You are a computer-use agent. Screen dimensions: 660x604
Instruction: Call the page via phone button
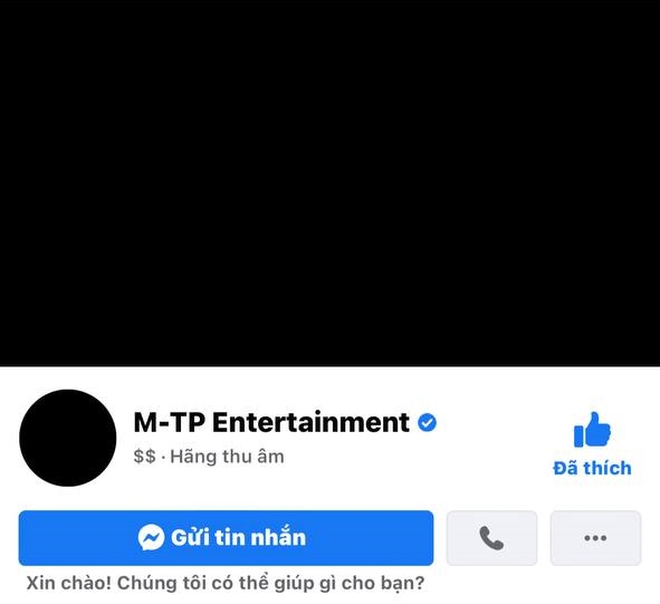pos(491,538)
